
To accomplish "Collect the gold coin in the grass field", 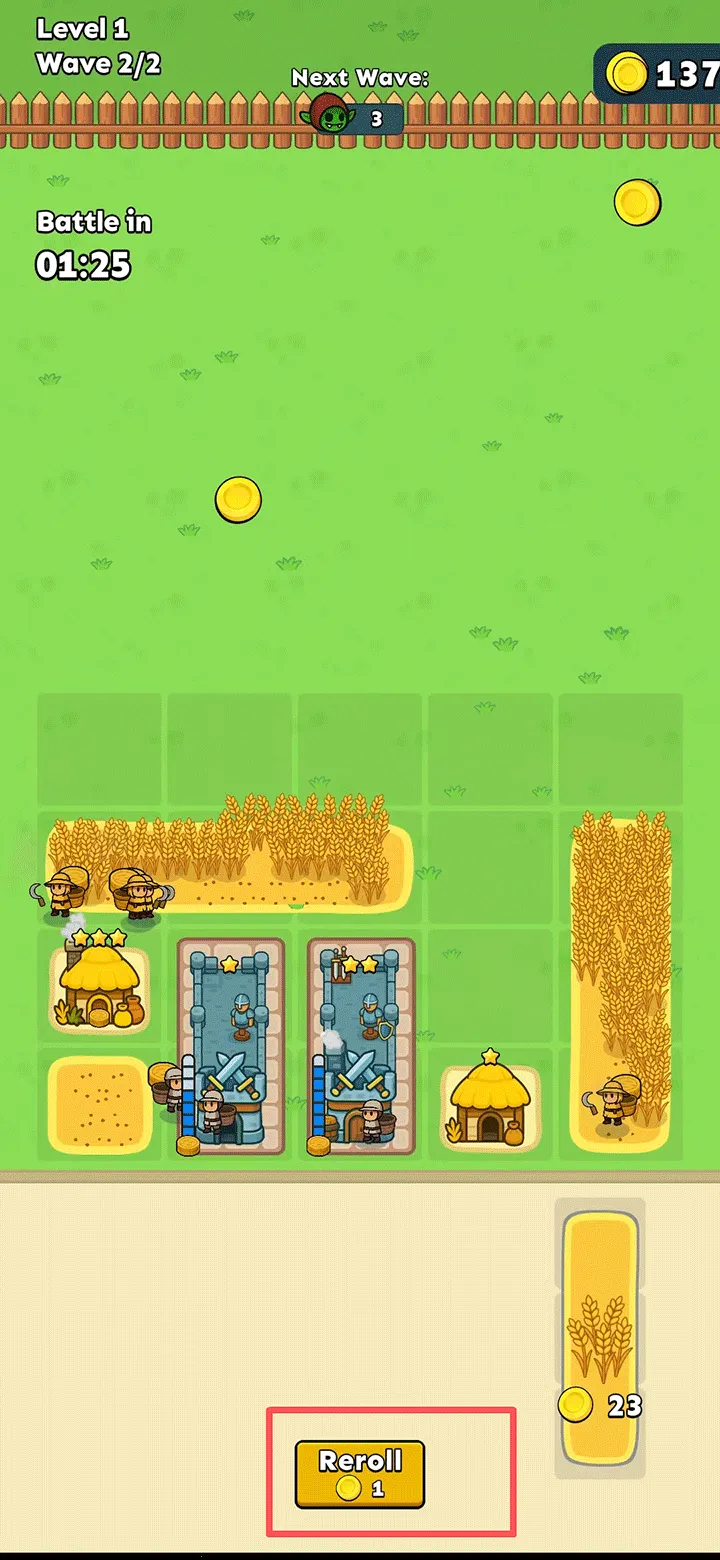I will click(238, 499).
